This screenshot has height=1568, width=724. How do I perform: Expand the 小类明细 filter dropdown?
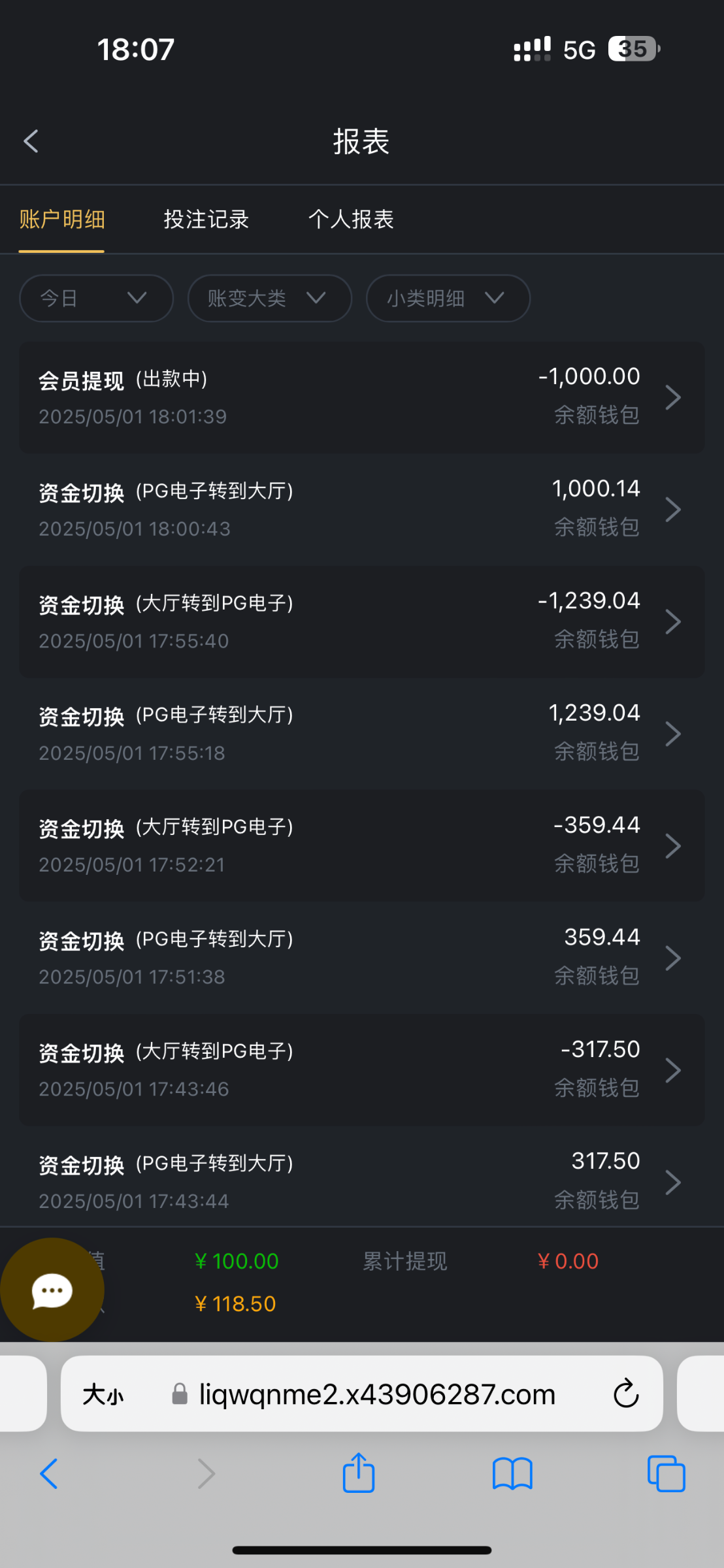448,298
